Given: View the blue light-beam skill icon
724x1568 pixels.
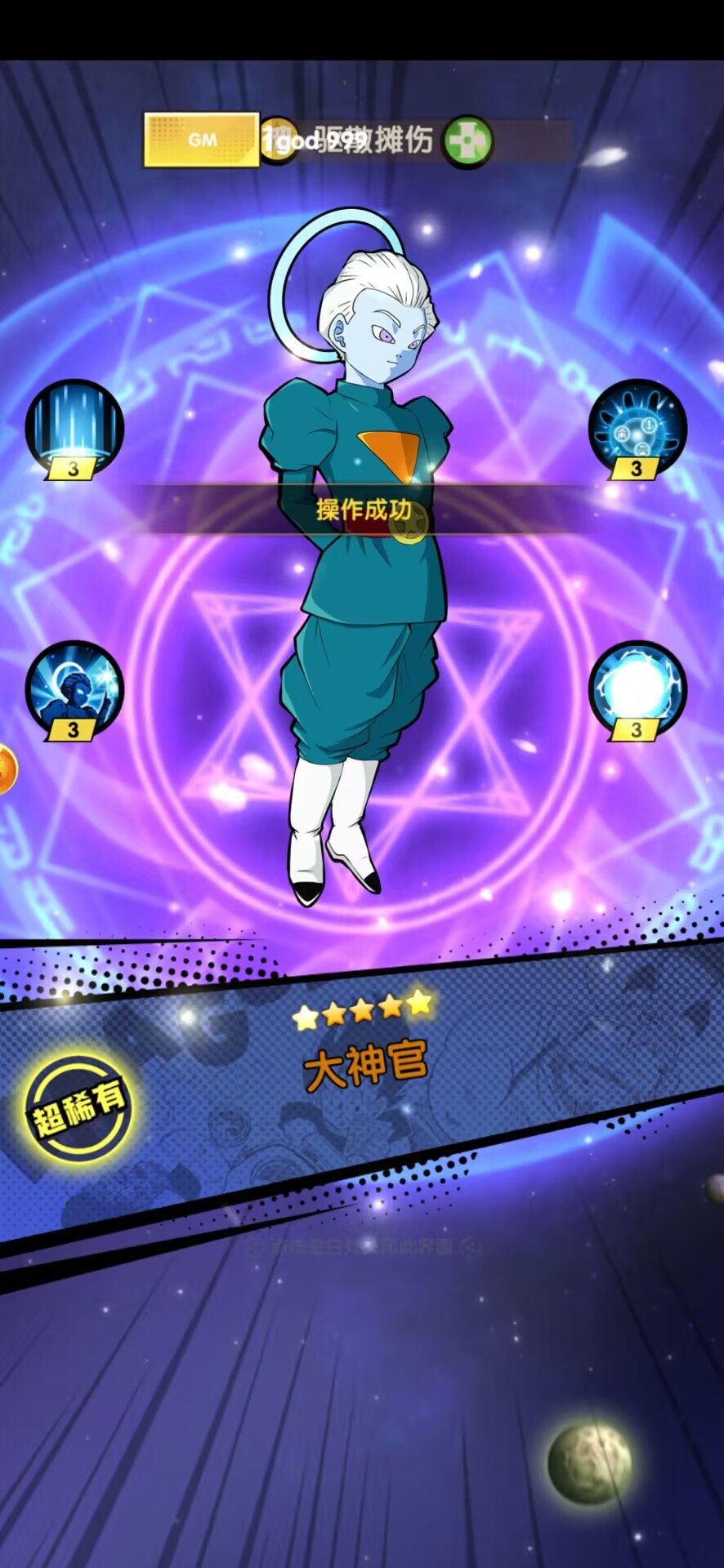Looking at the screenshot, I should click(74, 425).
